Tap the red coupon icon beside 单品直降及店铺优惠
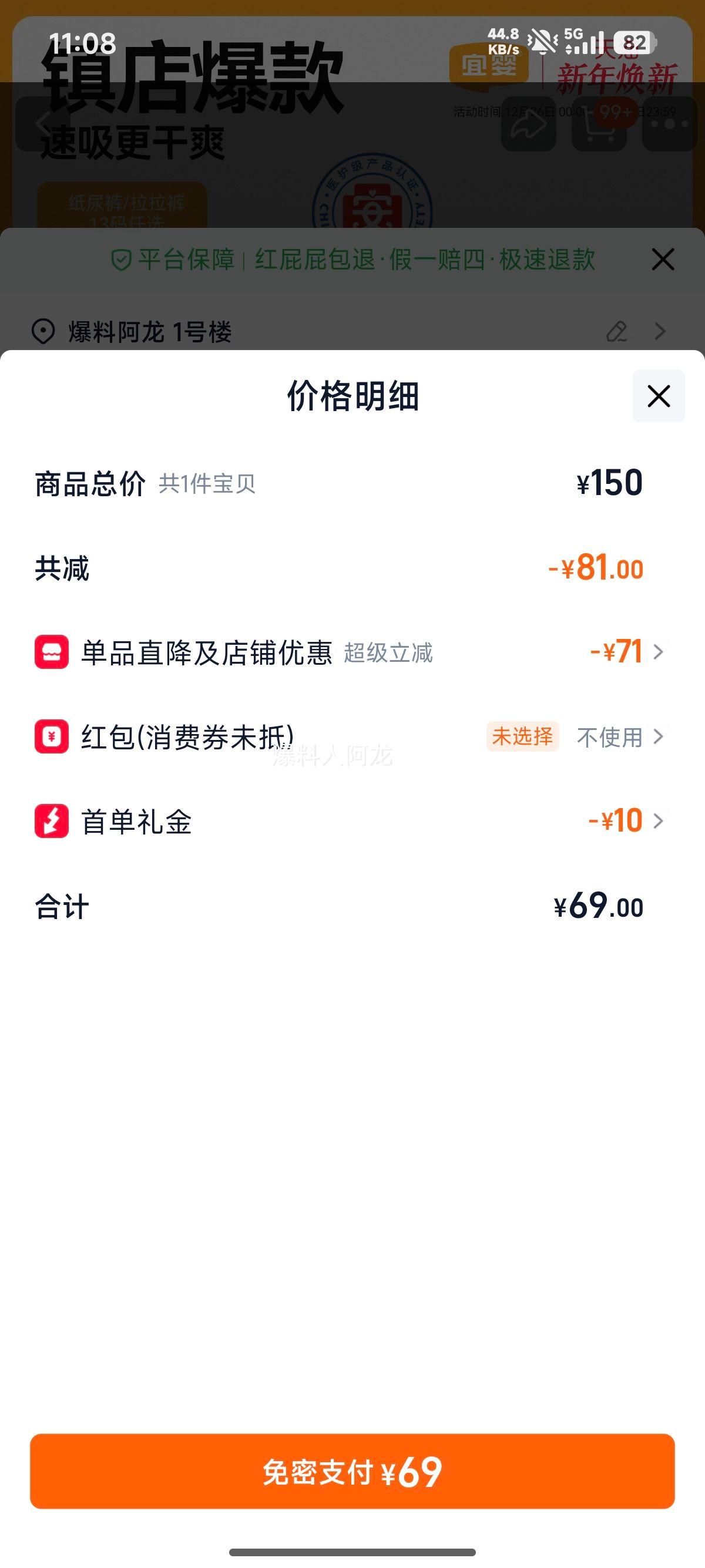Image resolution: width=705 pixels, height=1568 pixels. (51, 651)
